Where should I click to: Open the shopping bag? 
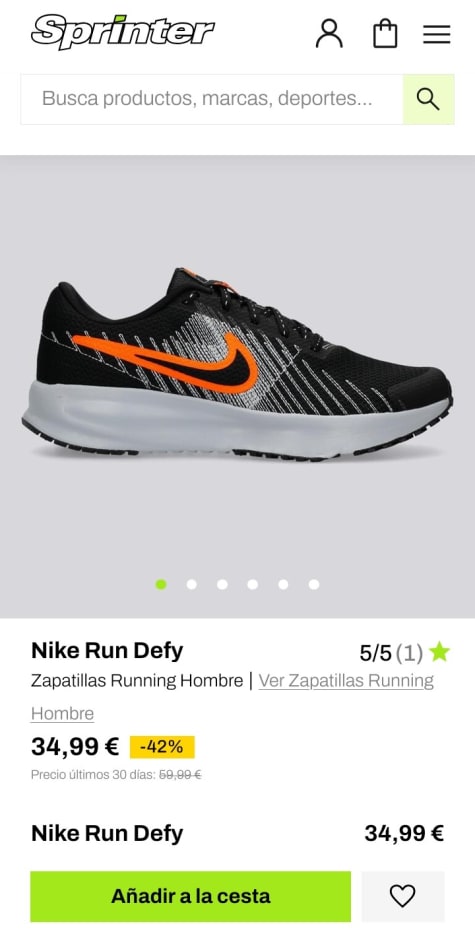pos(385,33)
